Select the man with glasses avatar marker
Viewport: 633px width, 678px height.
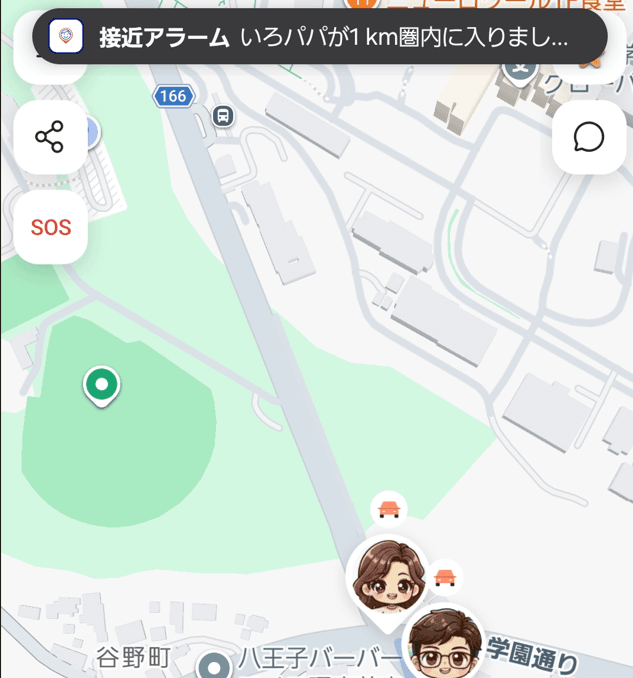click(x=444, y=643)
